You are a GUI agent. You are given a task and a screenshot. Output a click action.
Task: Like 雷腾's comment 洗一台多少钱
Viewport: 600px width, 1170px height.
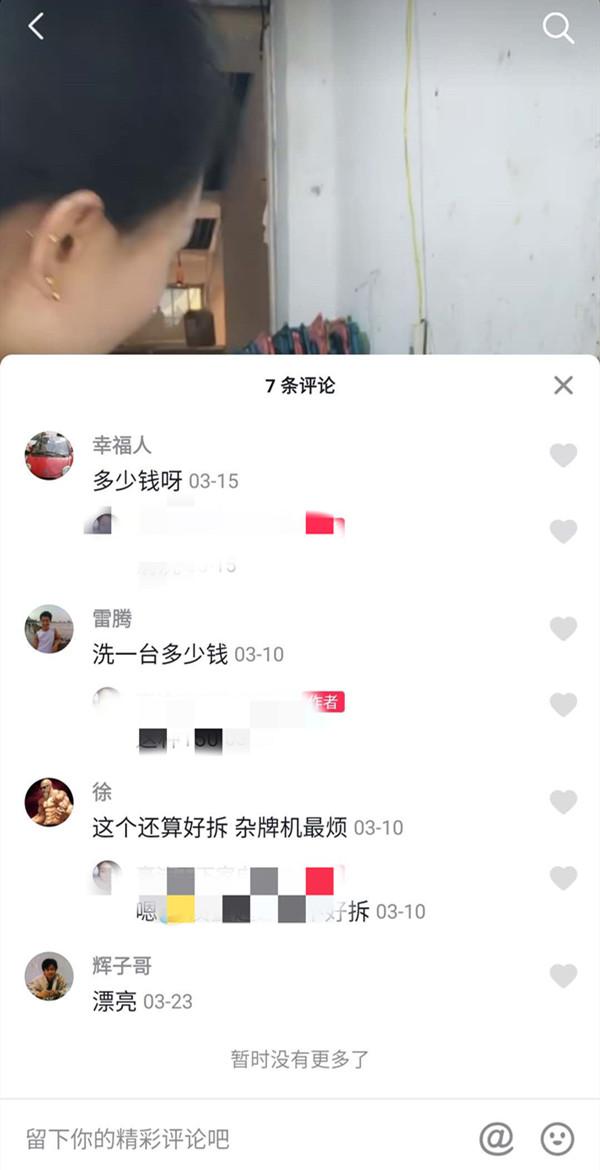coord(564,629)
